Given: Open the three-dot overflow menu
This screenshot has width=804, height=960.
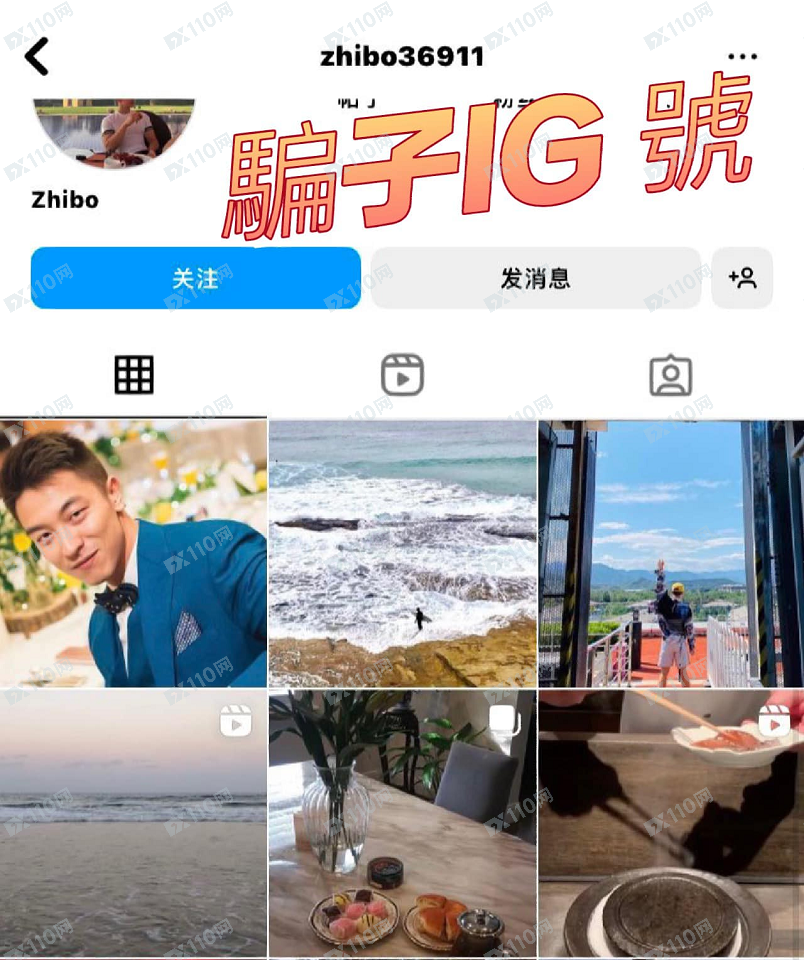Looking at the screenshot, I should [x=742, y=57].
